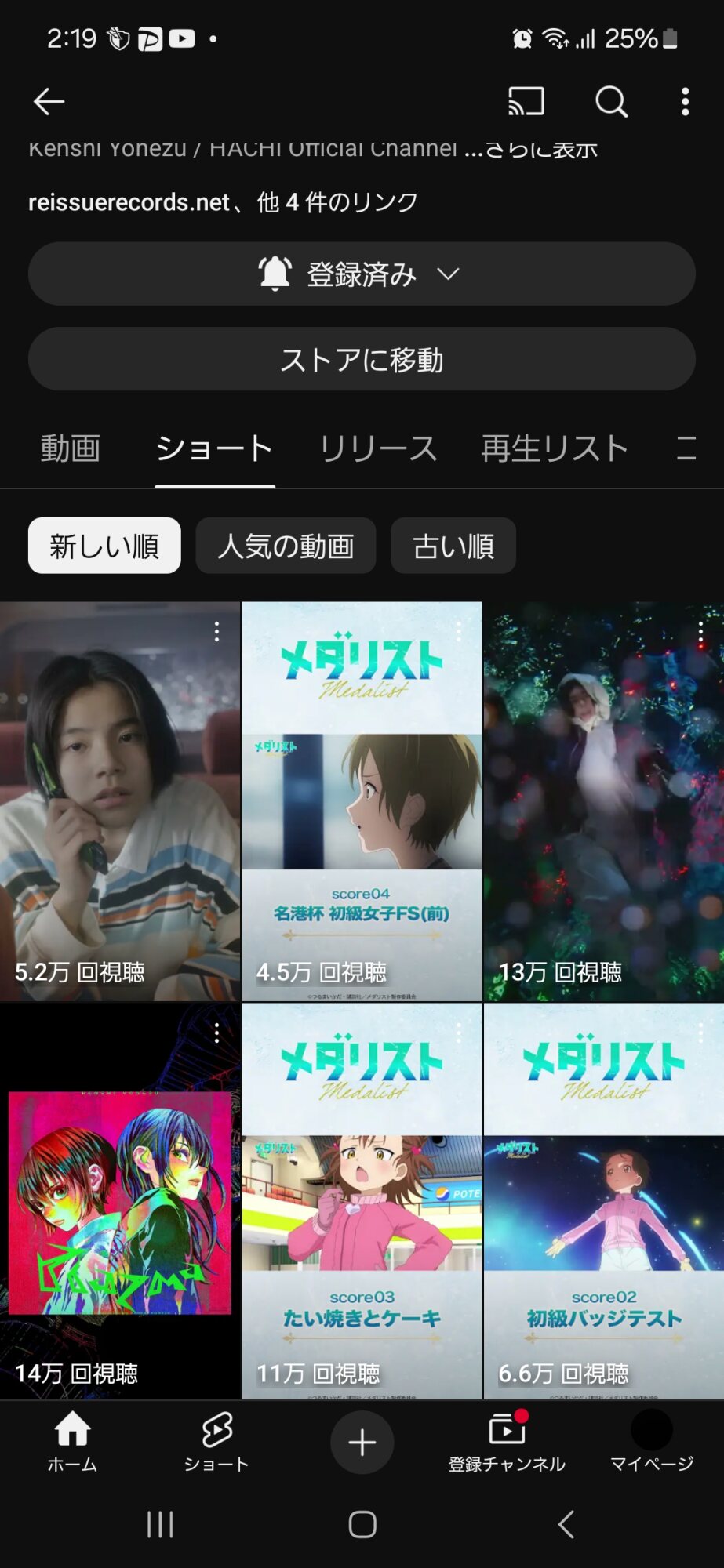
Task: Open the 登録チャンネル tab
Action: [507, 1442]
